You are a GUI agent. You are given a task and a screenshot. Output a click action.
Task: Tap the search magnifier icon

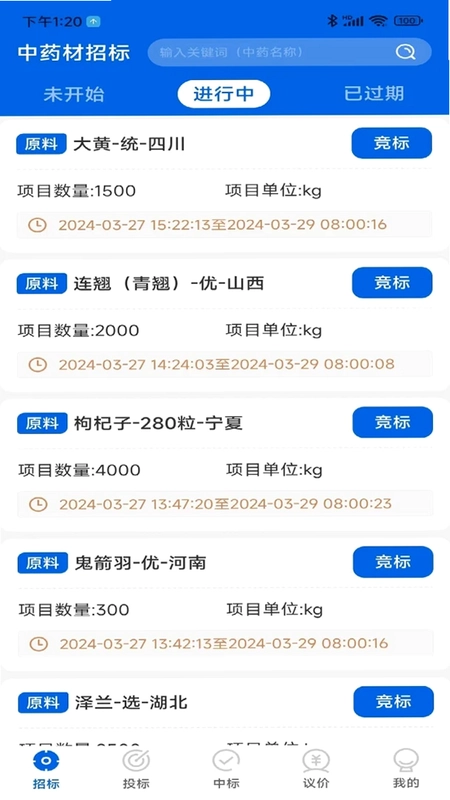pyautogui.click(x=406, y=52)
